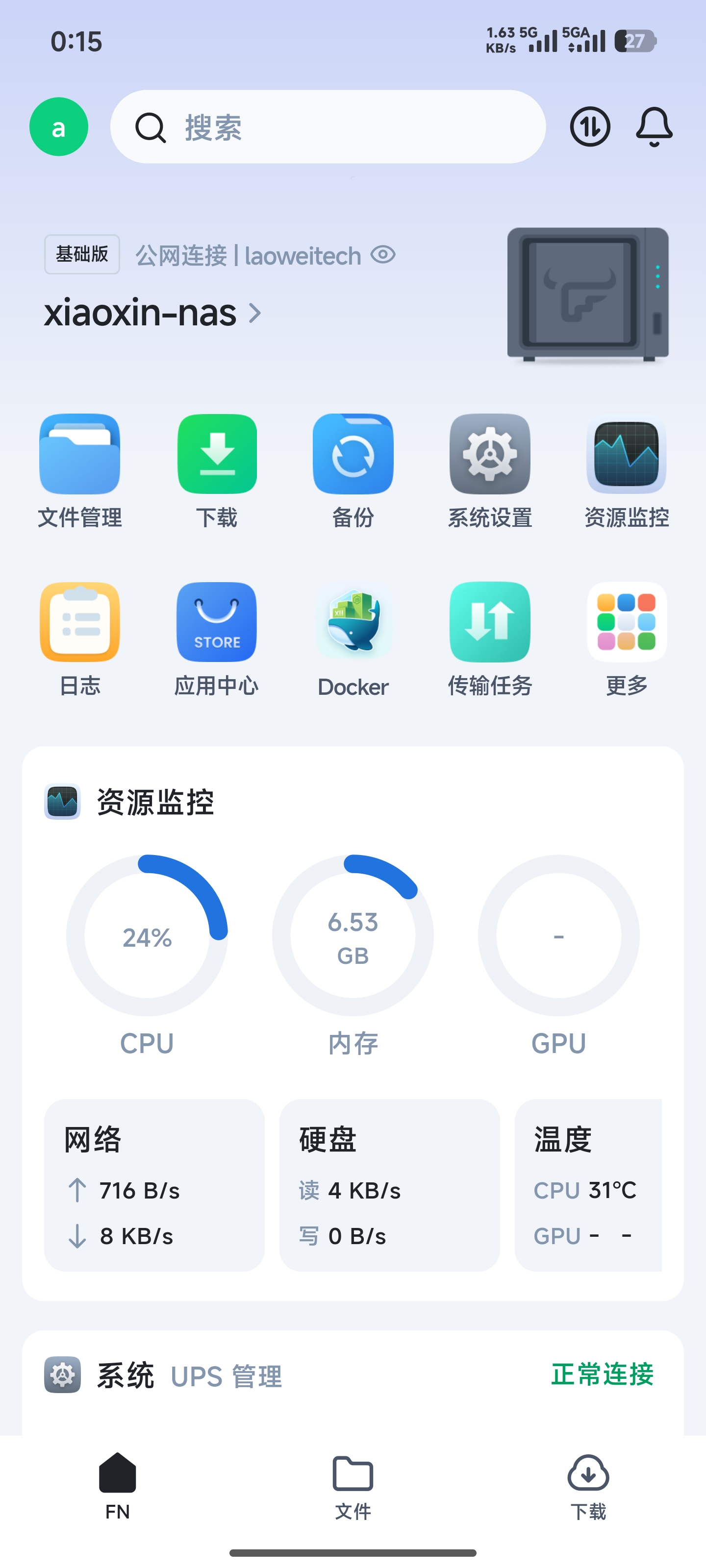The width and height of the screenshot is (706, 1568).
Task: Tap the 搜索 search box
Action: 328,127
